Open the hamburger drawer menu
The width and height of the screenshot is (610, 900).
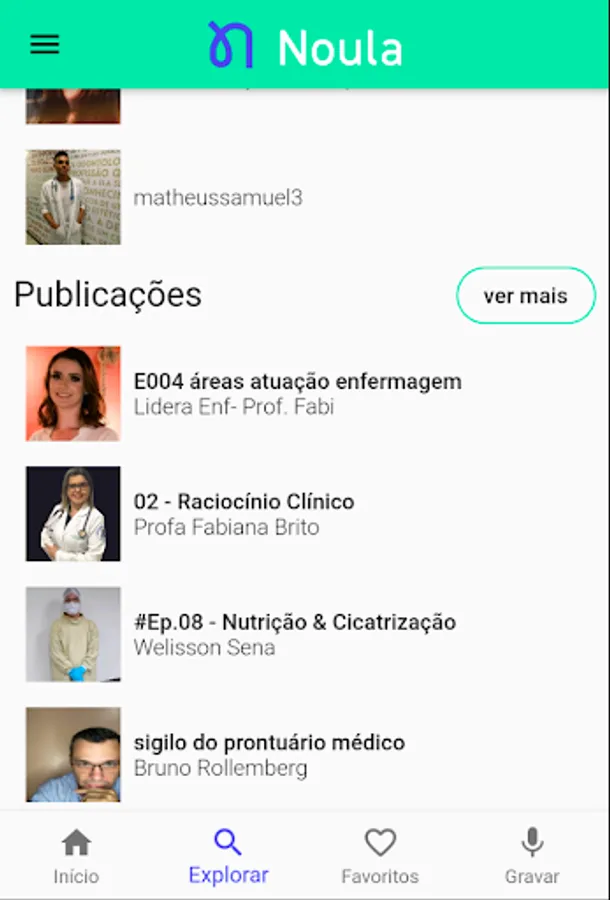point(45,45)
